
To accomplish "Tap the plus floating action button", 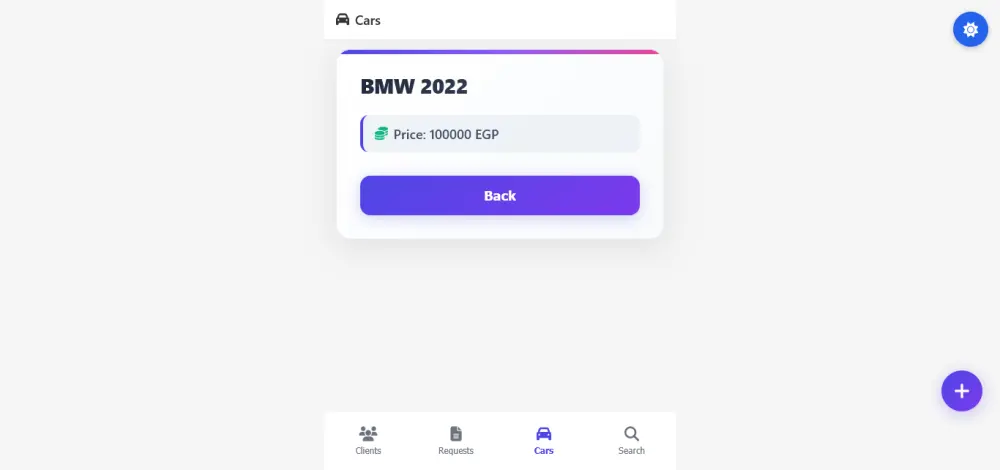I will [961, 391].
